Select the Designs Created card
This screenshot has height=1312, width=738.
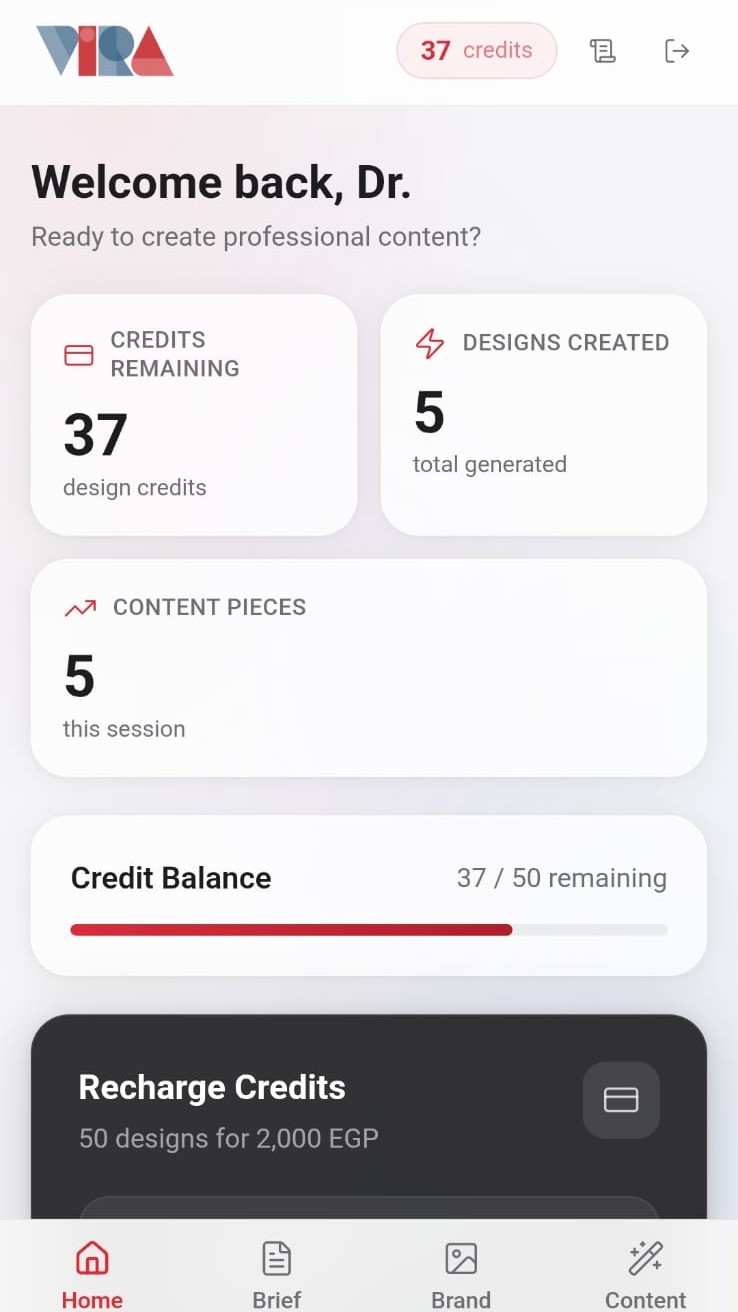[544, 415]
